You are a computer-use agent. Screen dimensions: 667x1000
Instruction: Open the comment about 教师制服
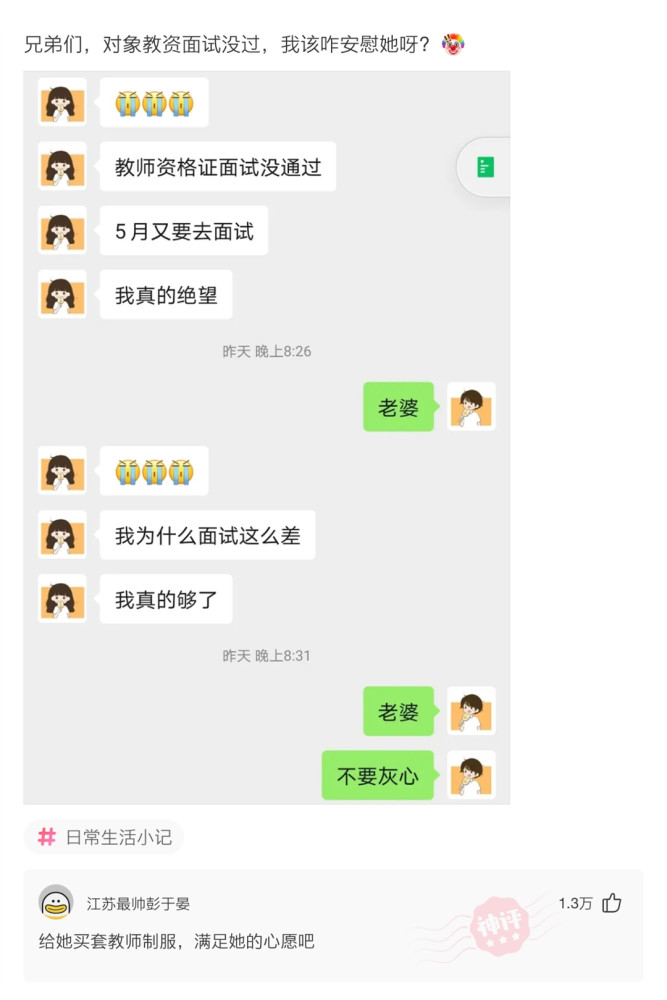(177, 941)
